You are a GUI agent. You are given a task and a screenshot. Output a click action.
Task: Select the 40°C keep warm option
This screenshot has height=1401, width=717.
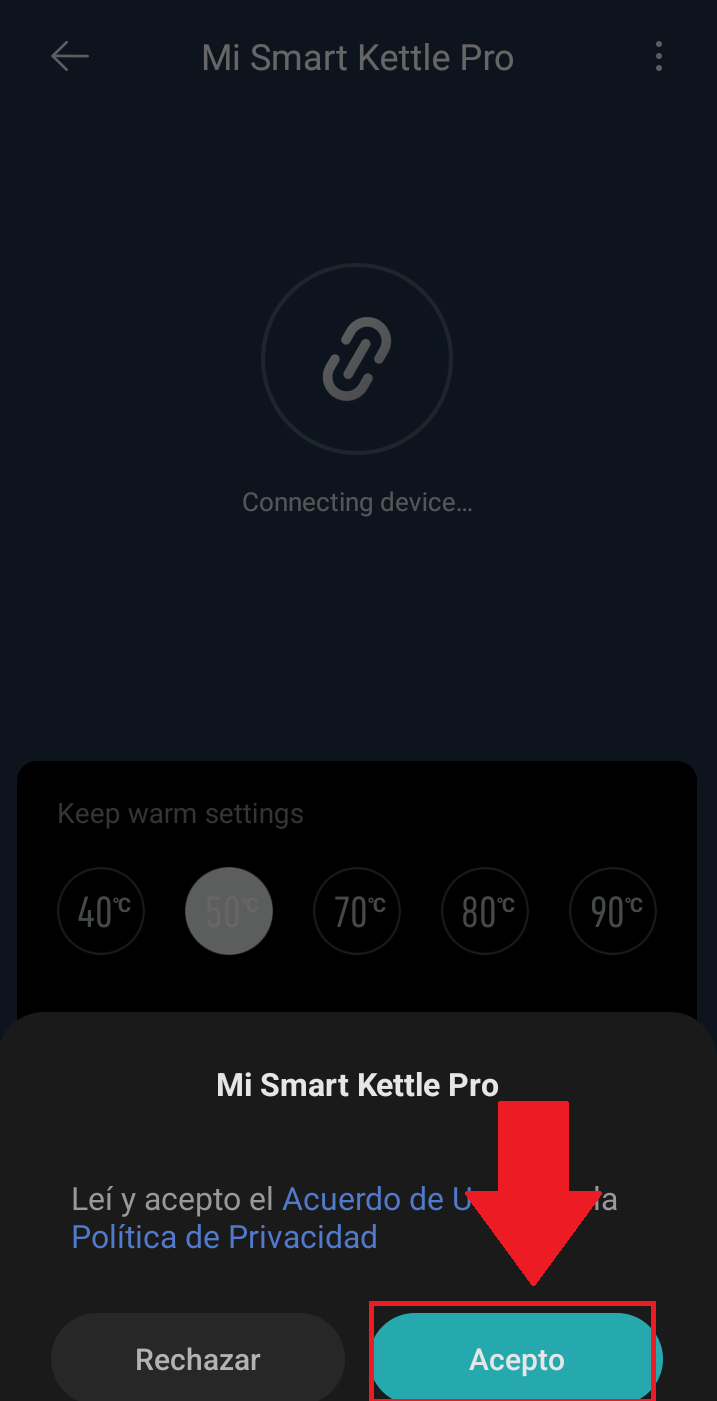[101, 911]
